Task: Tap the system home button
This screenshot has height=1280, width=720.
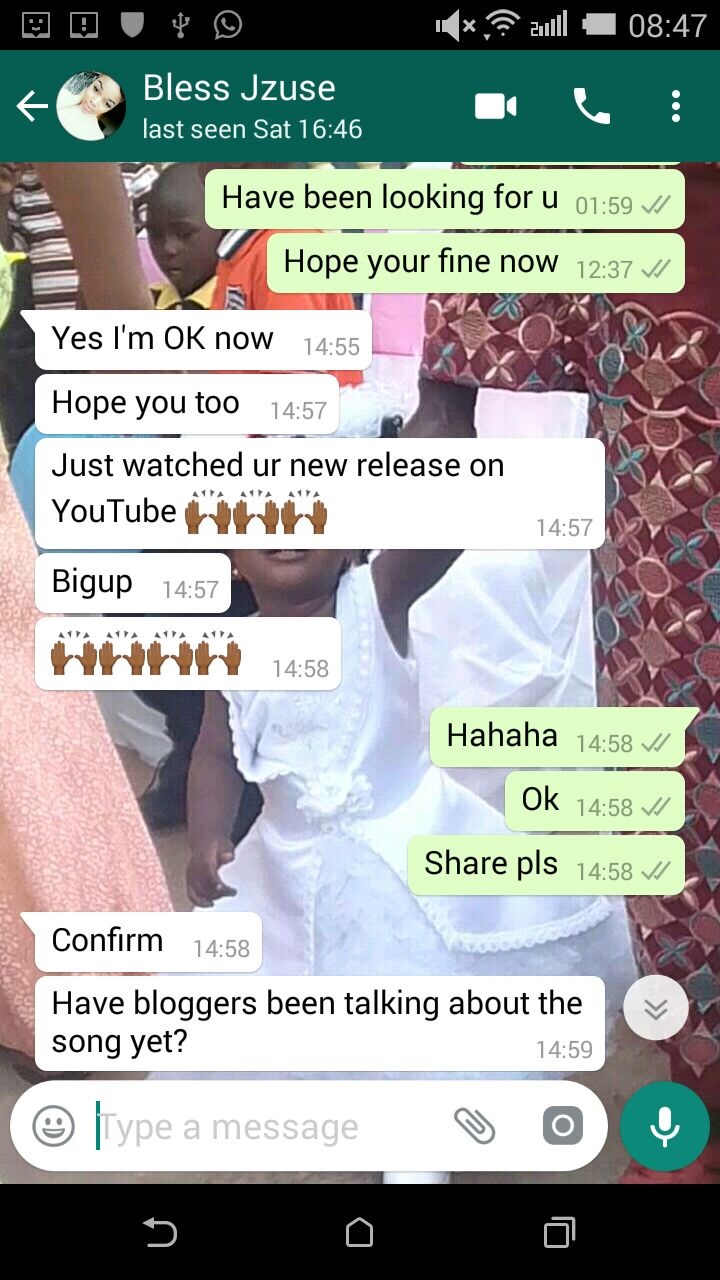Action: tap(360, 1233)
